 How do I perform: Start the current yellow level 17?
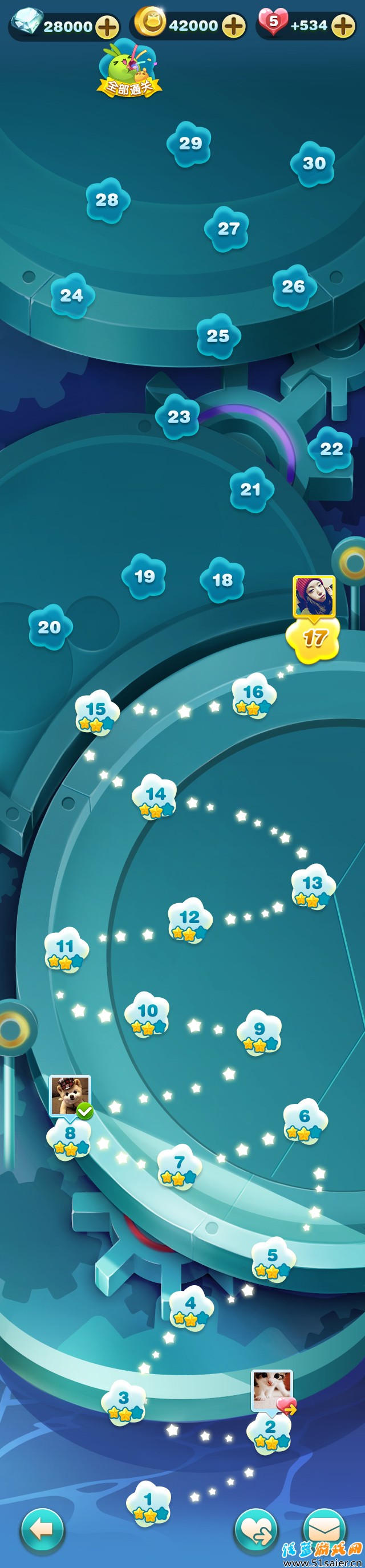(x=313, y=639)
